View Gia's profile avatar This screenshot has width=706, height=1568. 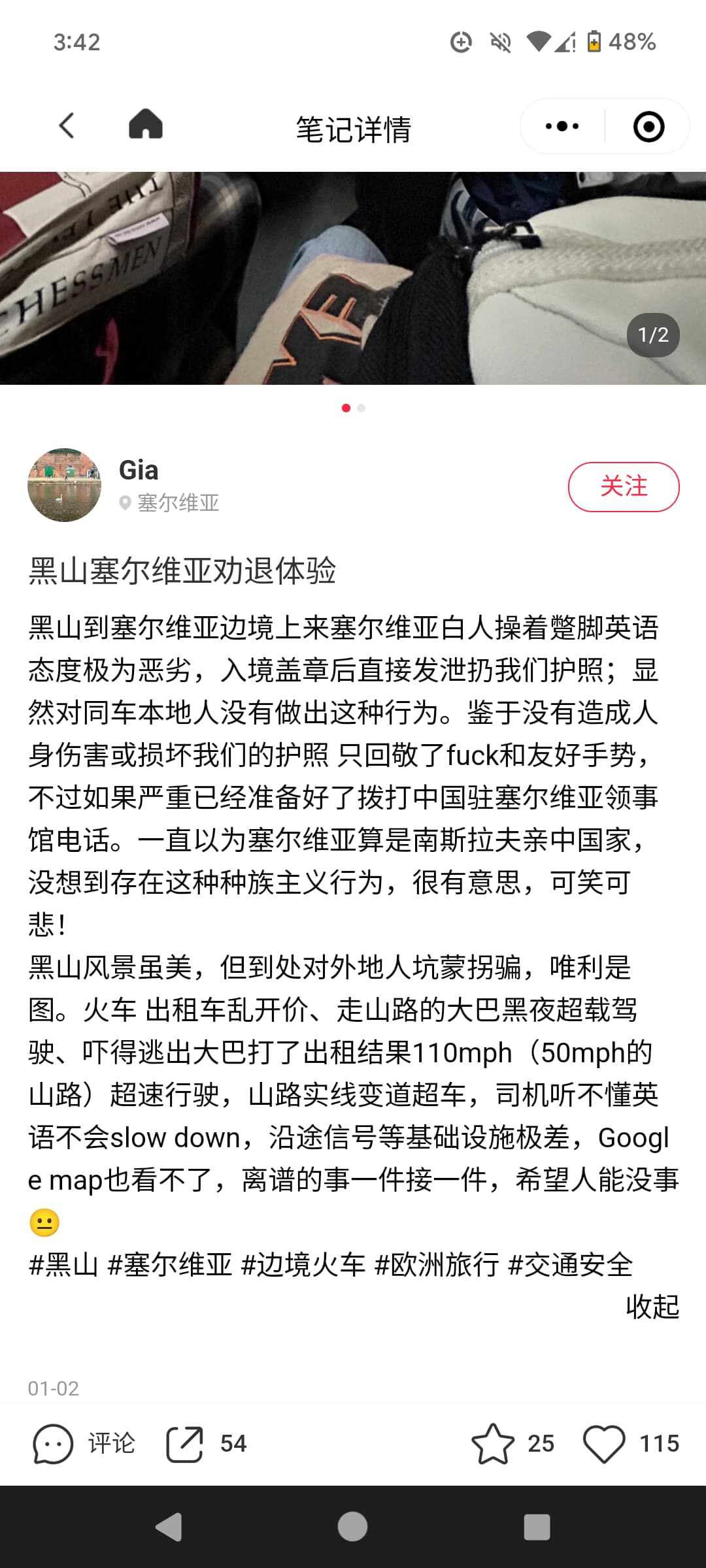[64, 485]
